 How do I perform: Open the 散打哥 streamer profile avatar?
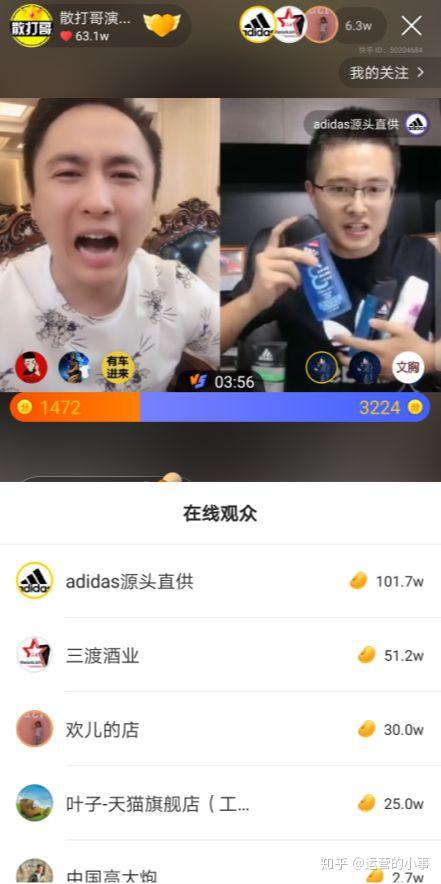click(x=32, y=26)
